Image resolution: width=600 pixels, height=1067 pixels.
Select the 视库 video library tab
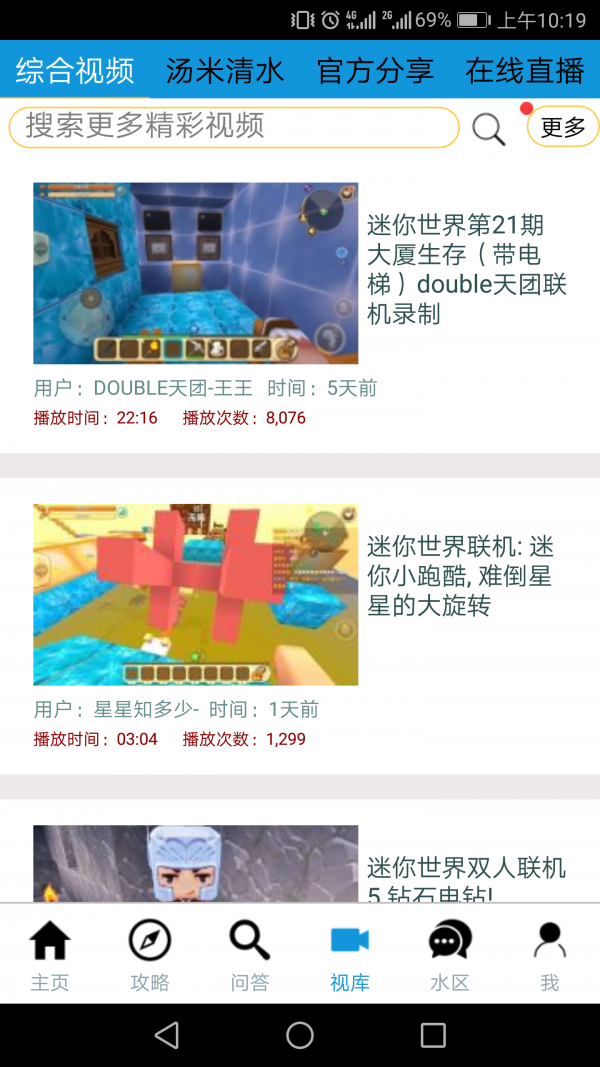tap(349, 955)
